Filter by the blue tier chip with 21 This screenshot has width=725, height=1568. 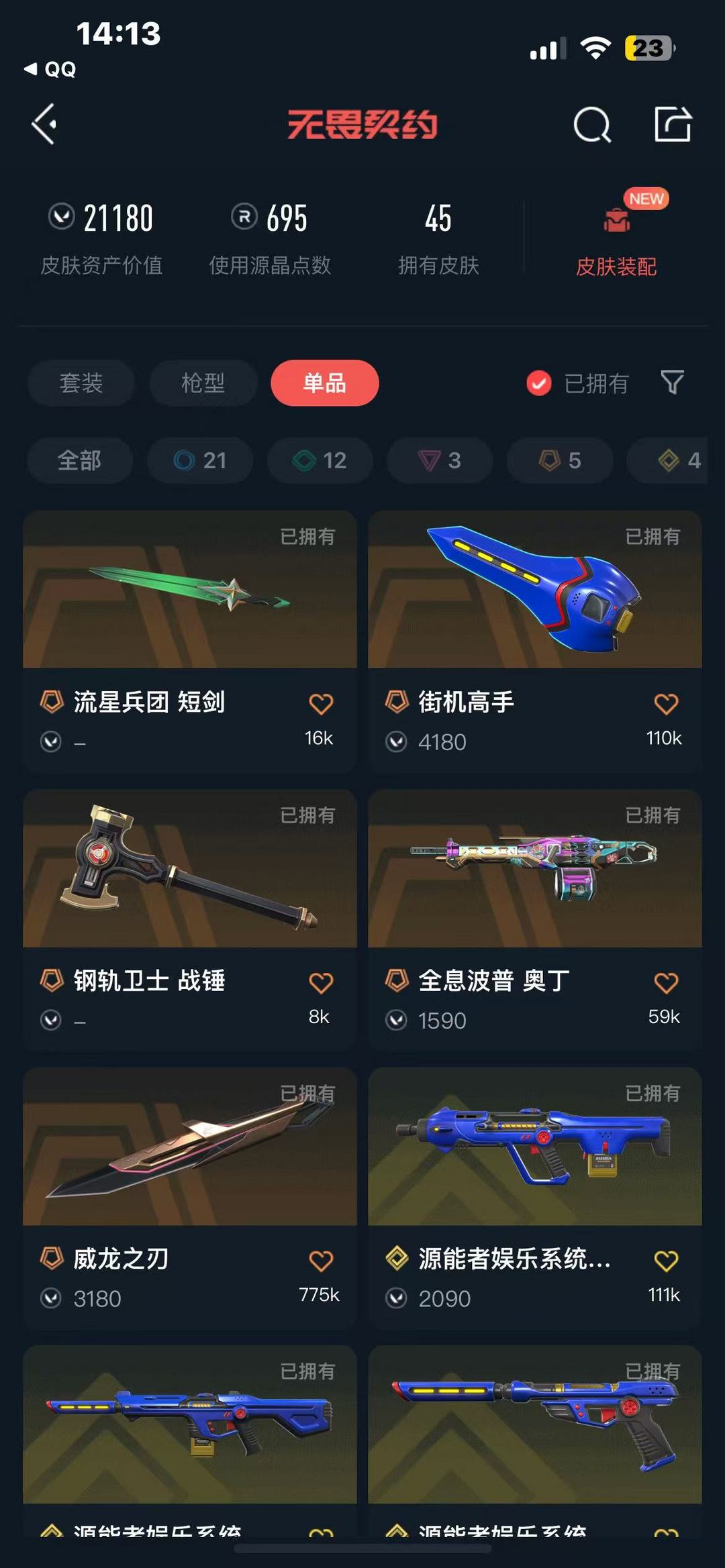(200, 460)
